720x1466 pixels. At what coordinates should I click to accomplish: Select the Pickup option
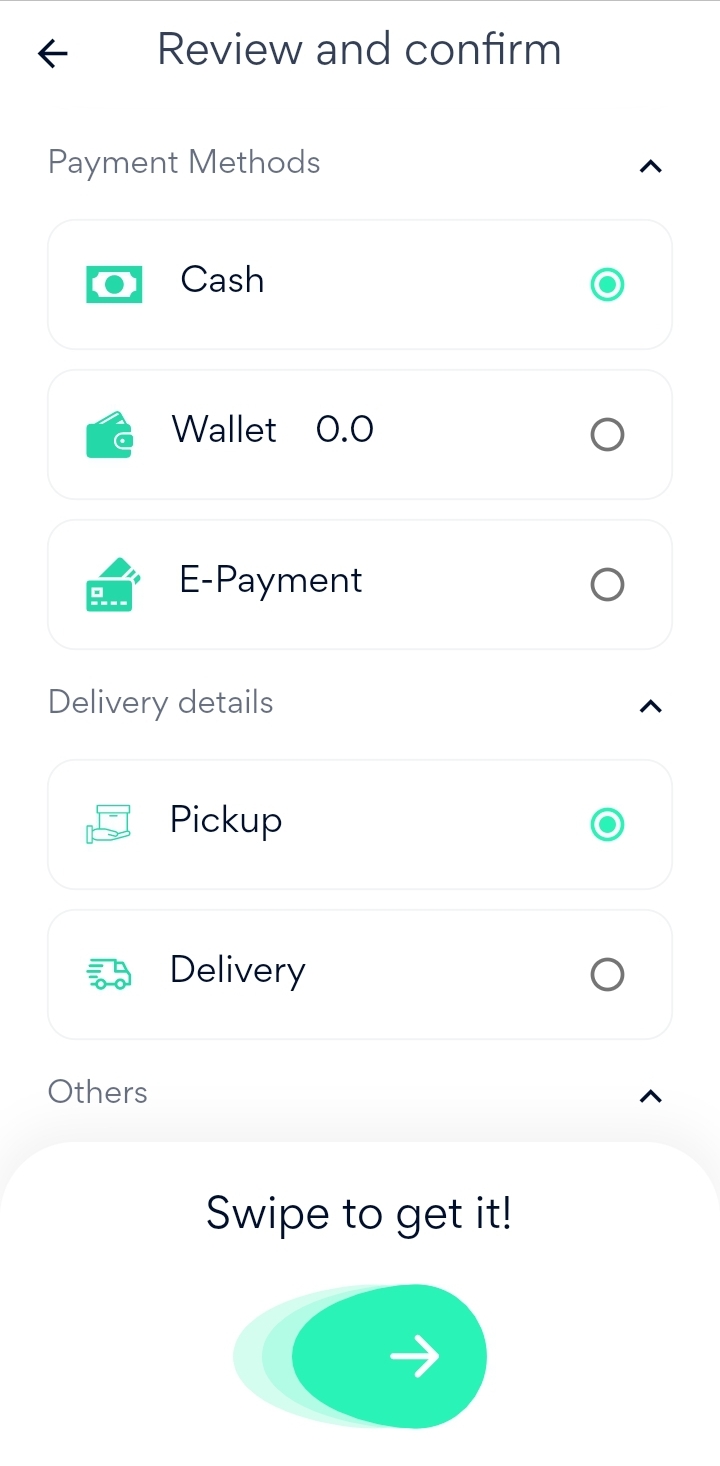(607, 825)
